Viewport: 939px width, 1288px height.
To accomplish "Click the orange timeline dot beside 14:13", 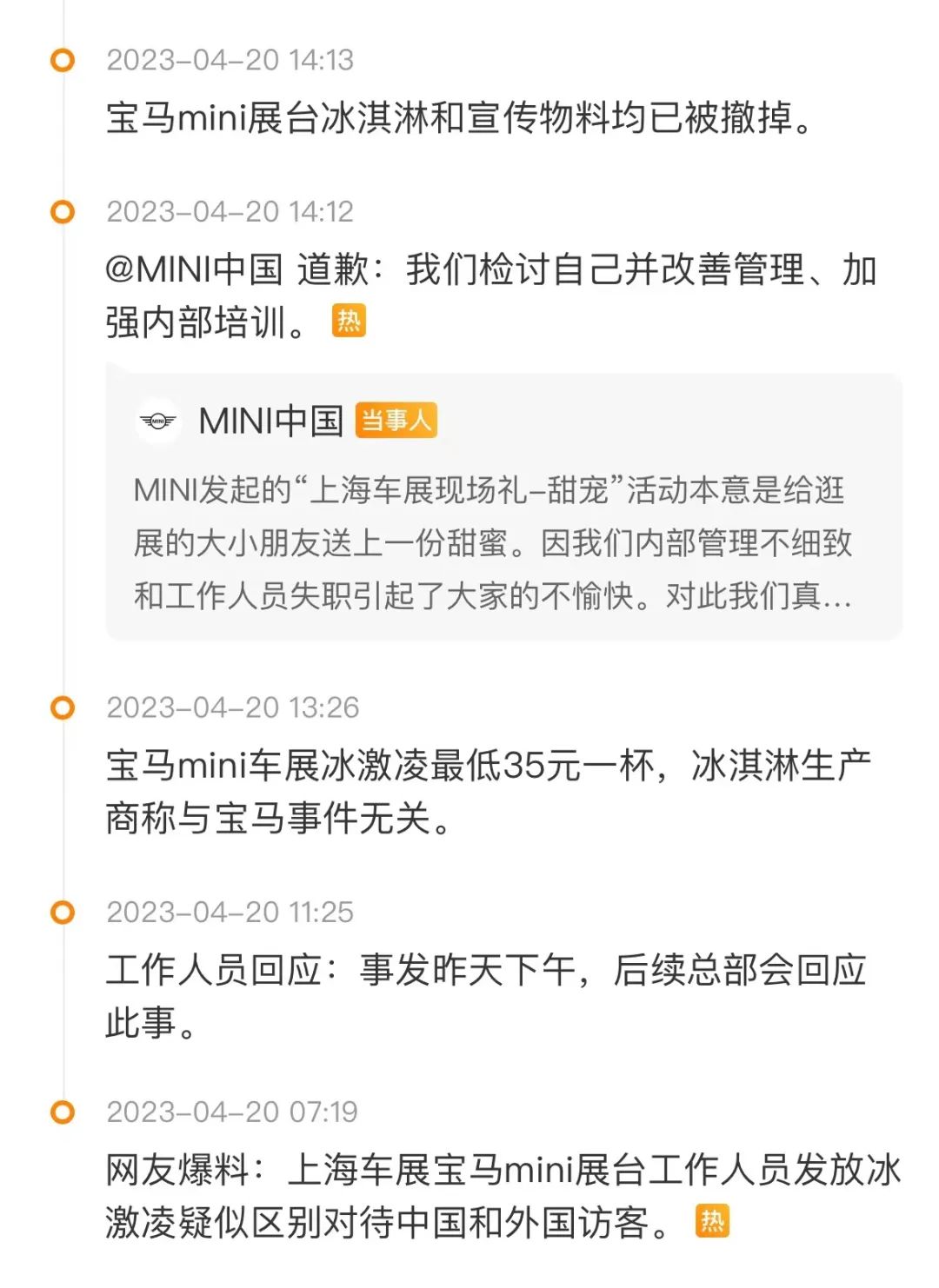I will pyautogui.click(x=61, y=62).
